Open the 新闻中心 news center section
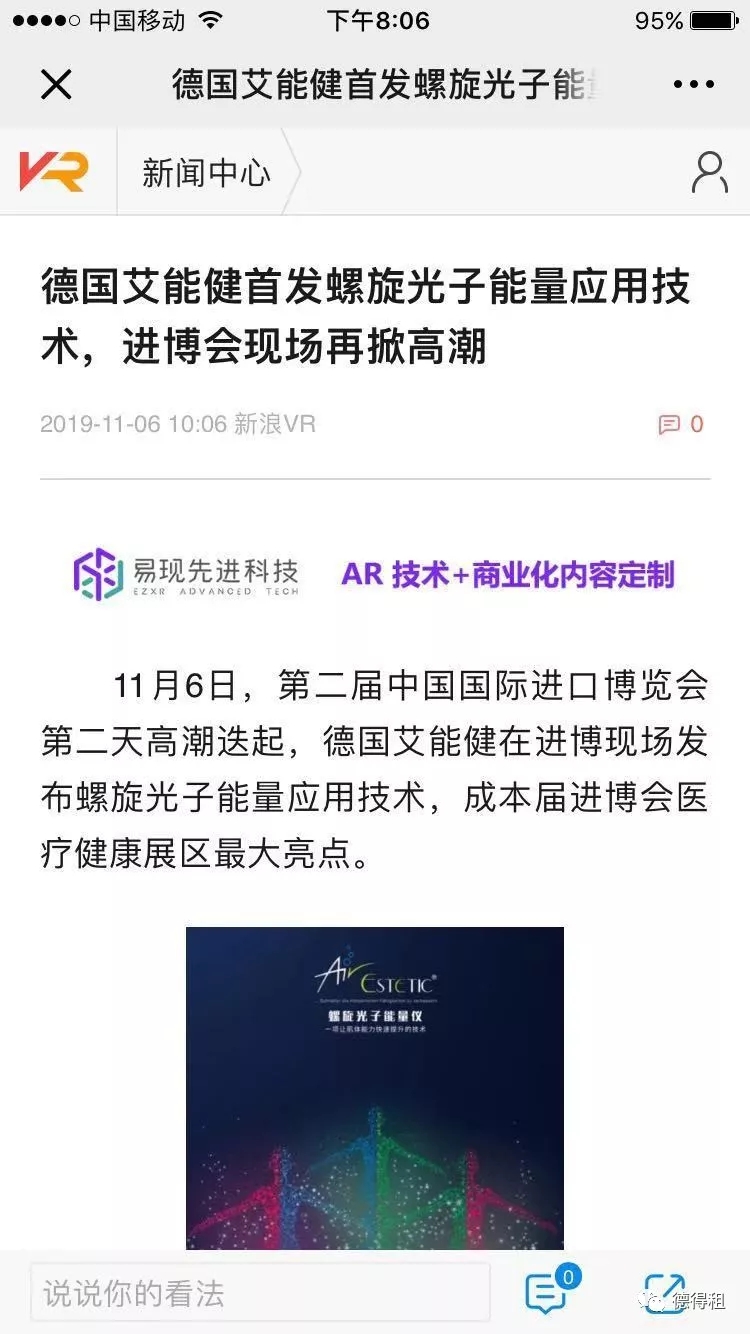This screenshot has height=1334, width=750. (206, 173)
